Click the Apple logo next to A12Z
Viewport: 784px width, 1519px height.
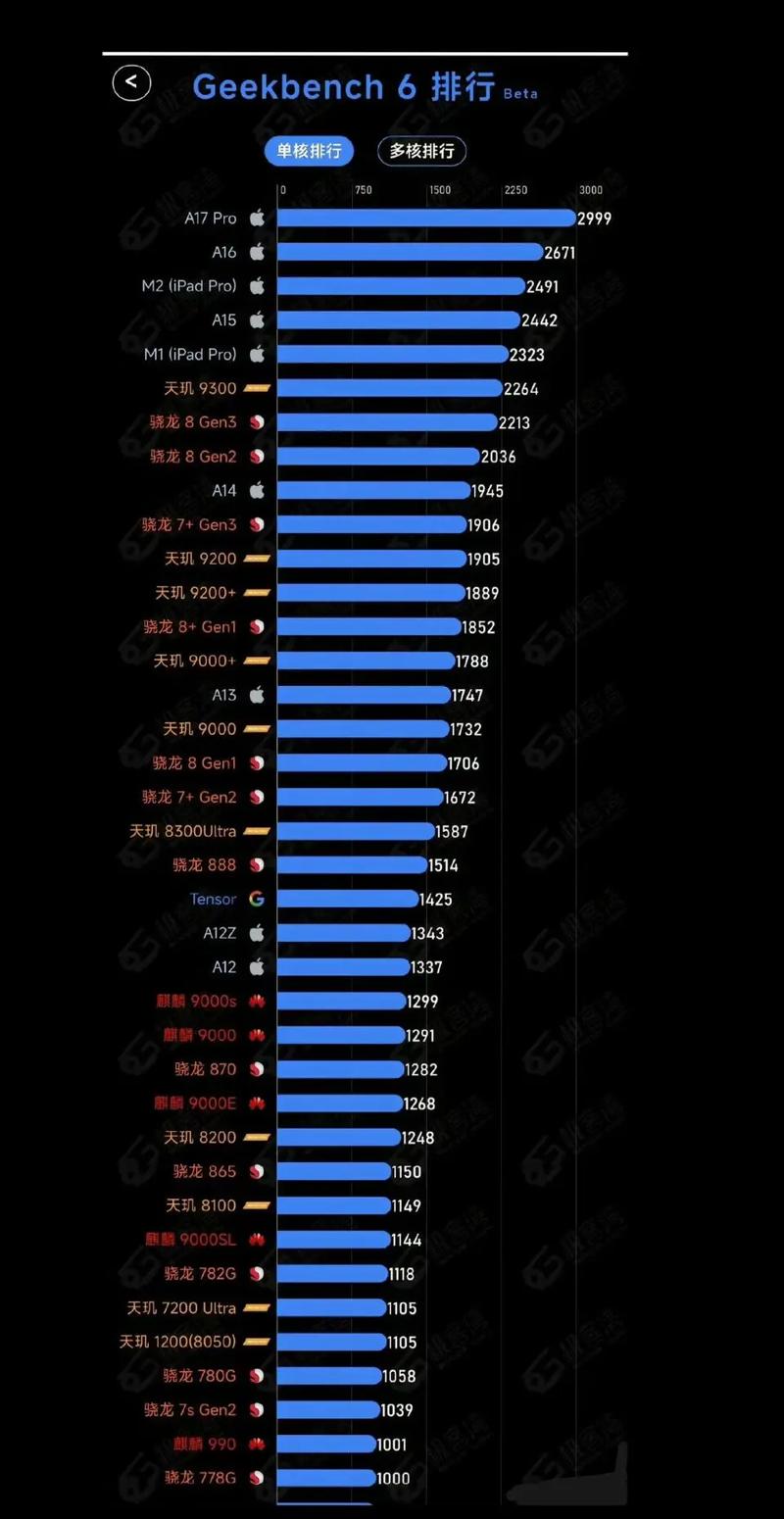257,933
